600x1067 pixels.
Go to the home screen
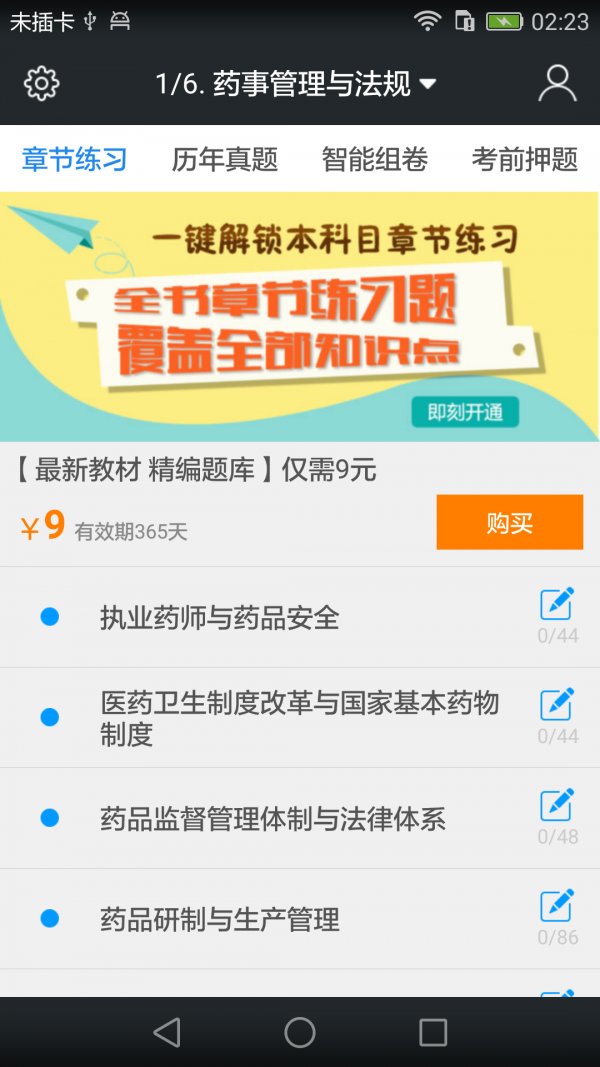coord(300,1032)
